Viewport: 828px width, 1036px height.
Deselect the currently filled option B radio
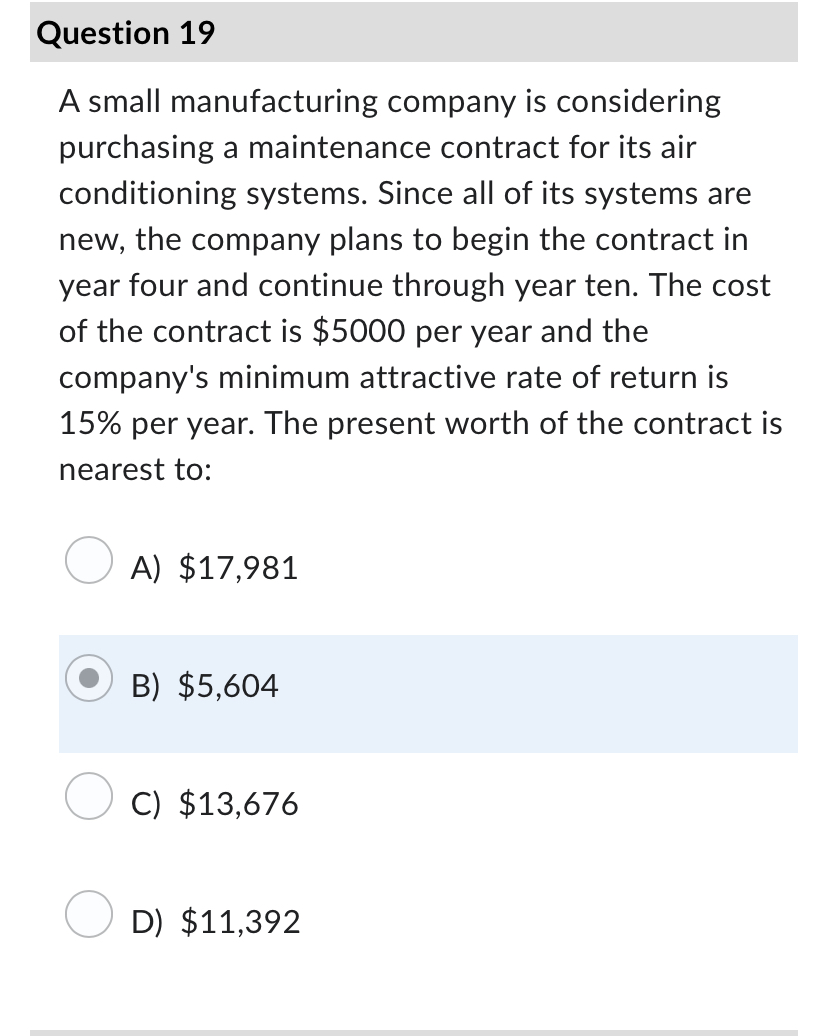tap(87, 680)
